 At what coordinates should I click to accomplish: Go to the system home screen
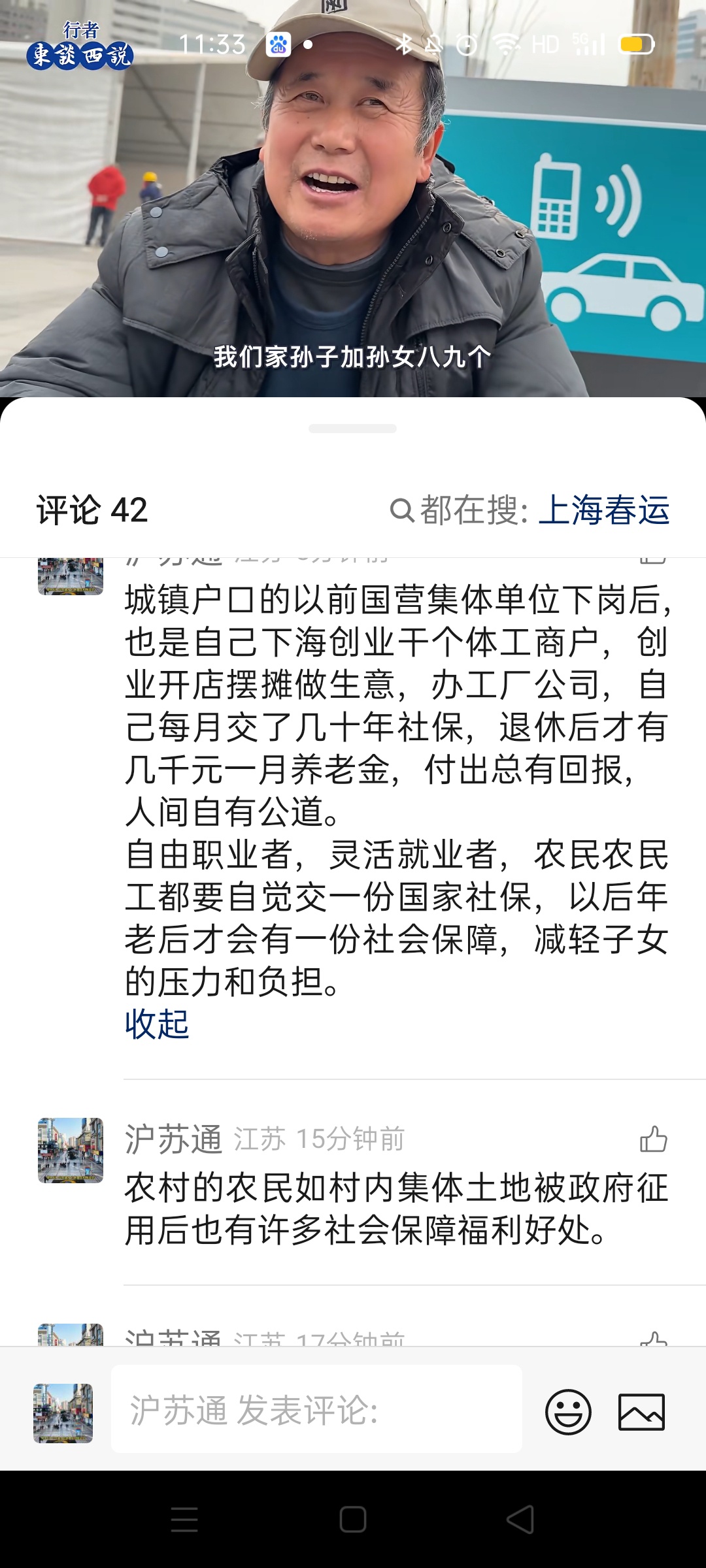(x=353, y=1520)
